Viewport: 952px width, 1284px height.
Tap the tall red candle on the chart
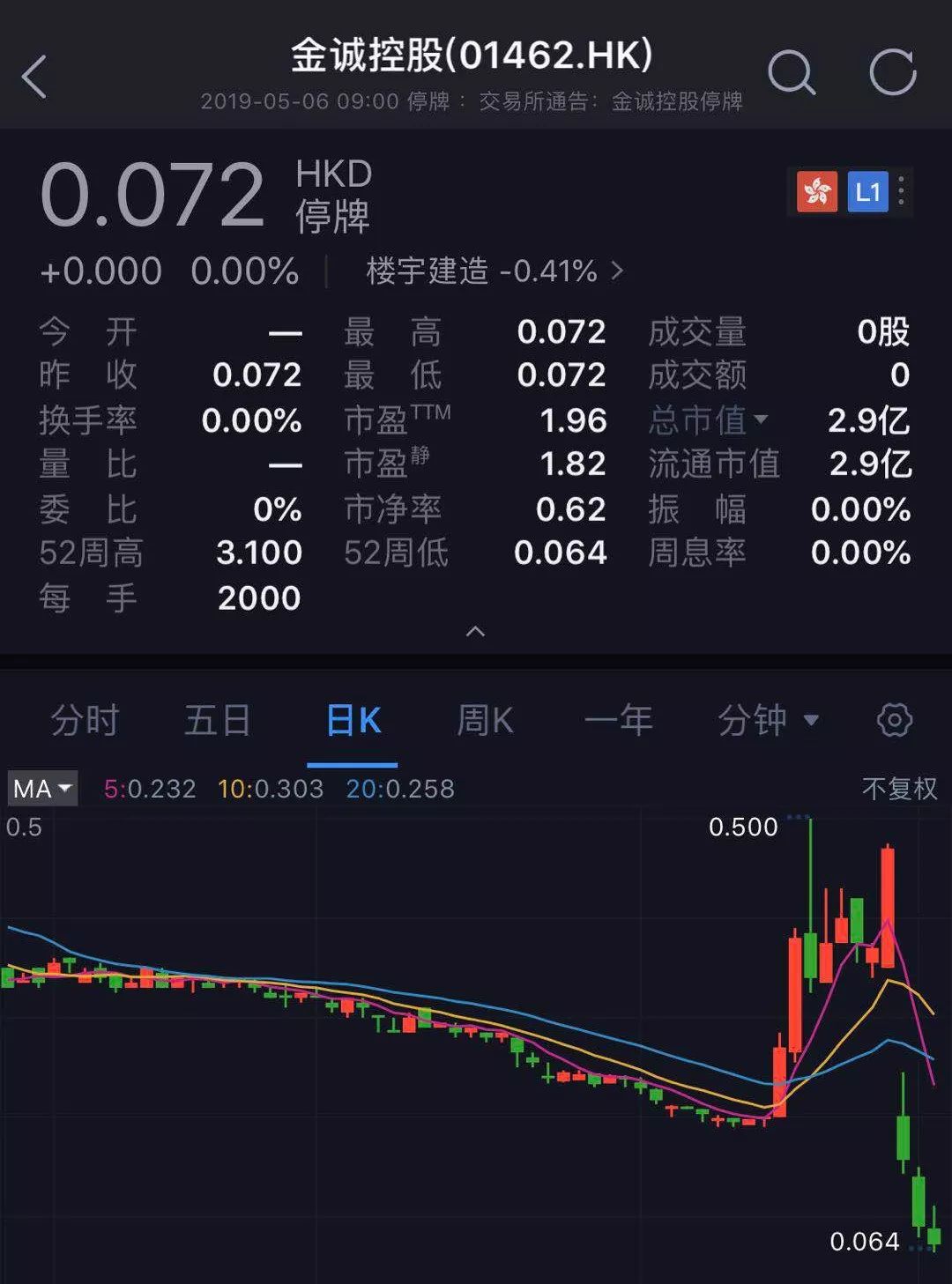tap(887, 908)
